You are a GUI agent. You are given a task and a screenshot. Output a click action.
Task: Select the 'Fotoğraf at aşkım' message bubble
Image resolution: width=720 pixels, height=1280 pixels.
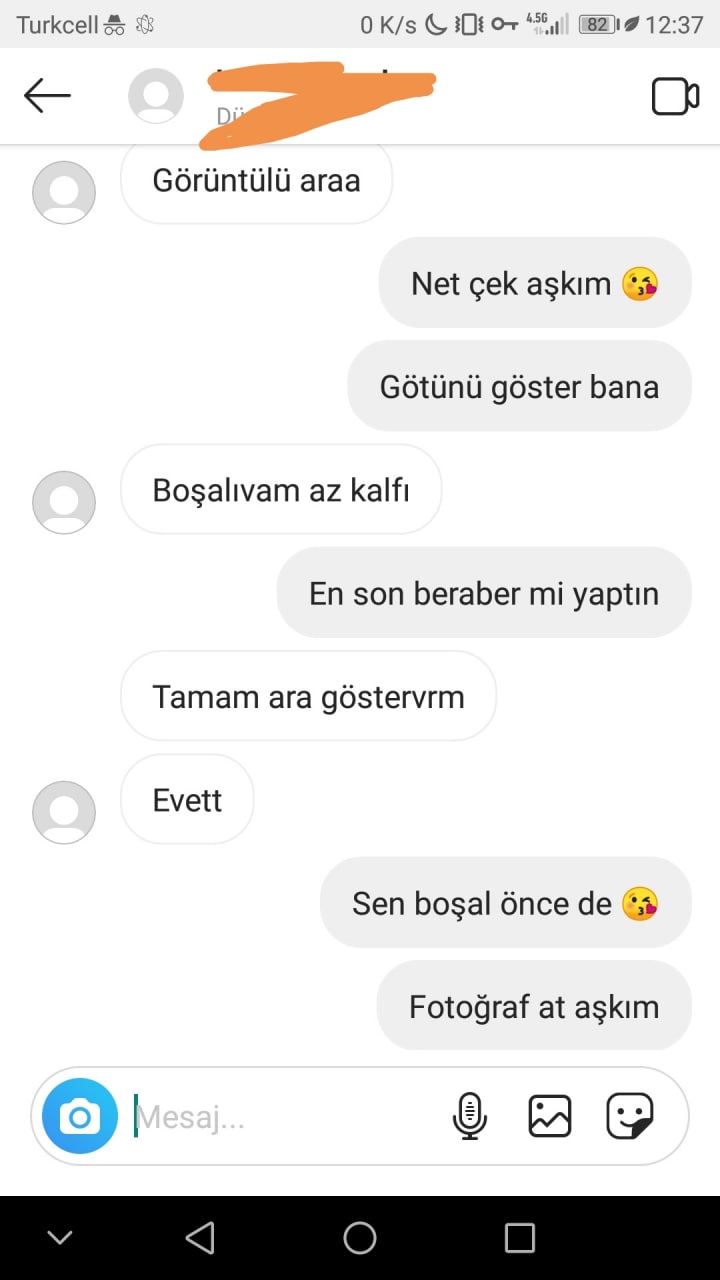tap(533, 1006)
